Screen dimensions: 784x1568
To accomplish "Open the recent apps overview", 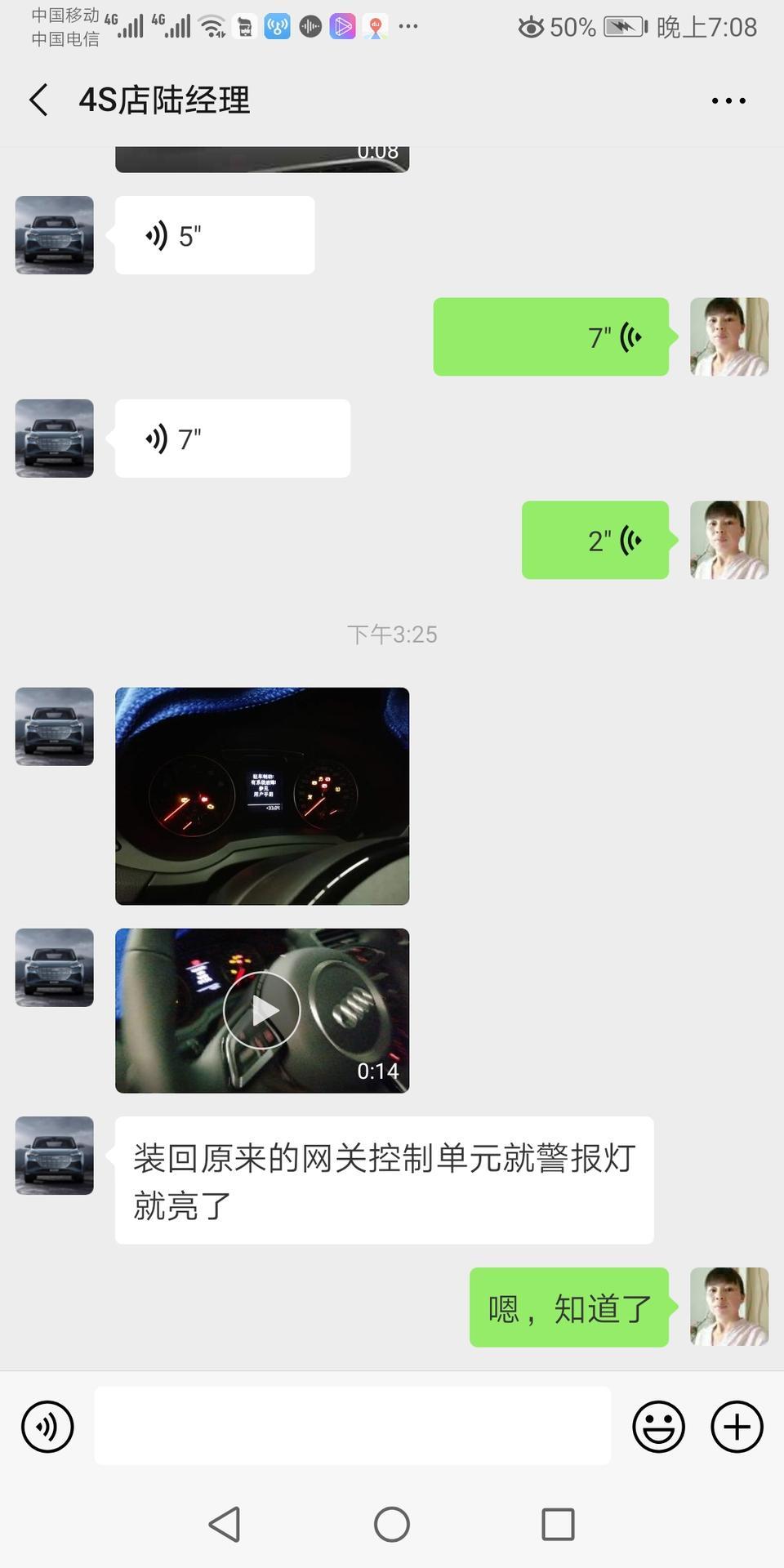I will click(x=559, y=1524).
